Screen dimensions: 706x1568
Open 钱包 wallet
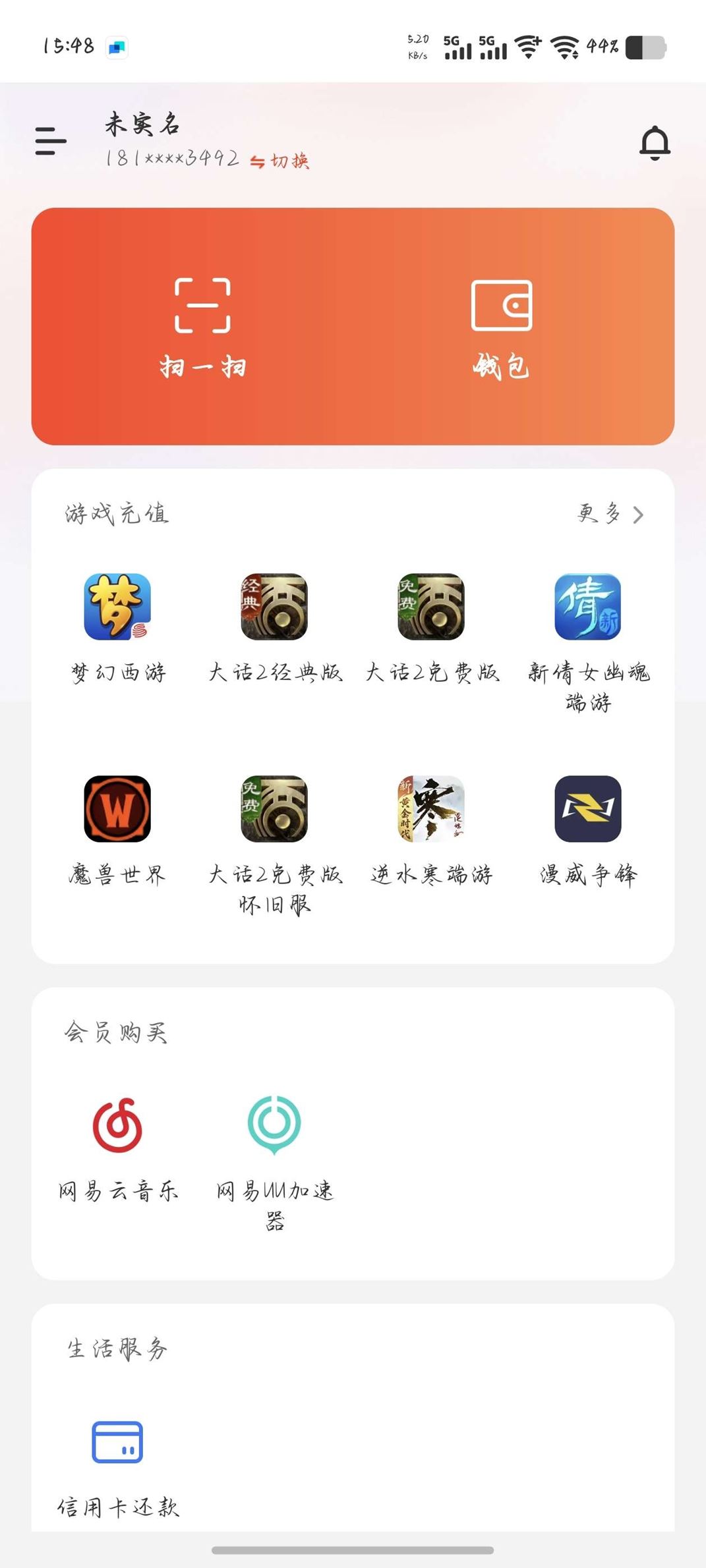[501, 327]
